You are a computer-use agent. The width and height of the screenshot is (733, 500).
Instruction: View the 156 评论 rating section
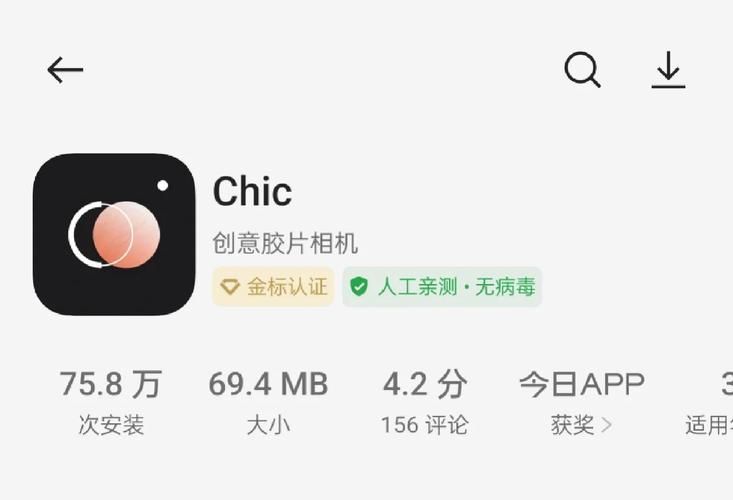(x=424, y=403)
